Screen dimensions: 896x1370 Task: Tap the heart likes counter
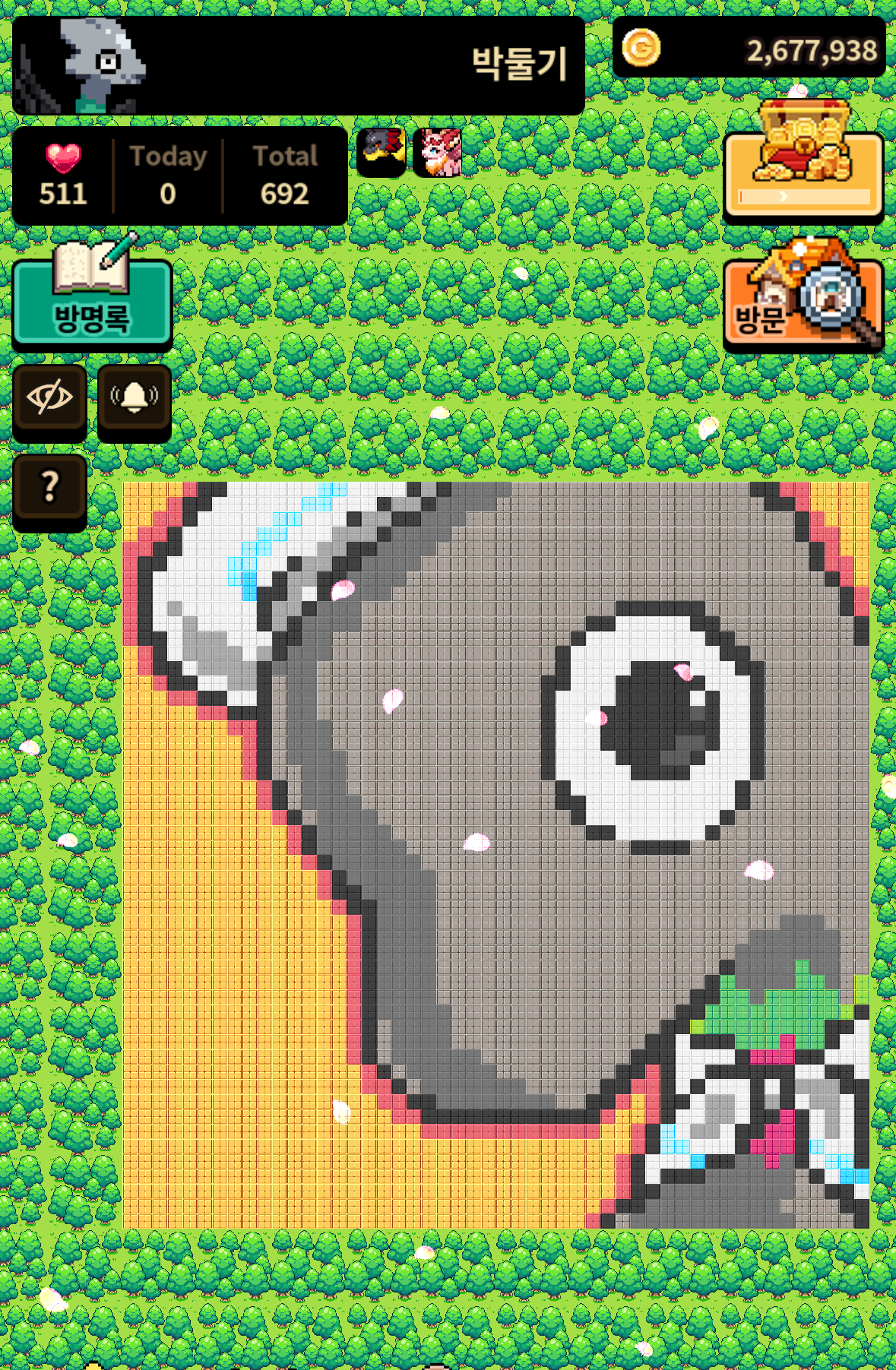click(63, 176)
